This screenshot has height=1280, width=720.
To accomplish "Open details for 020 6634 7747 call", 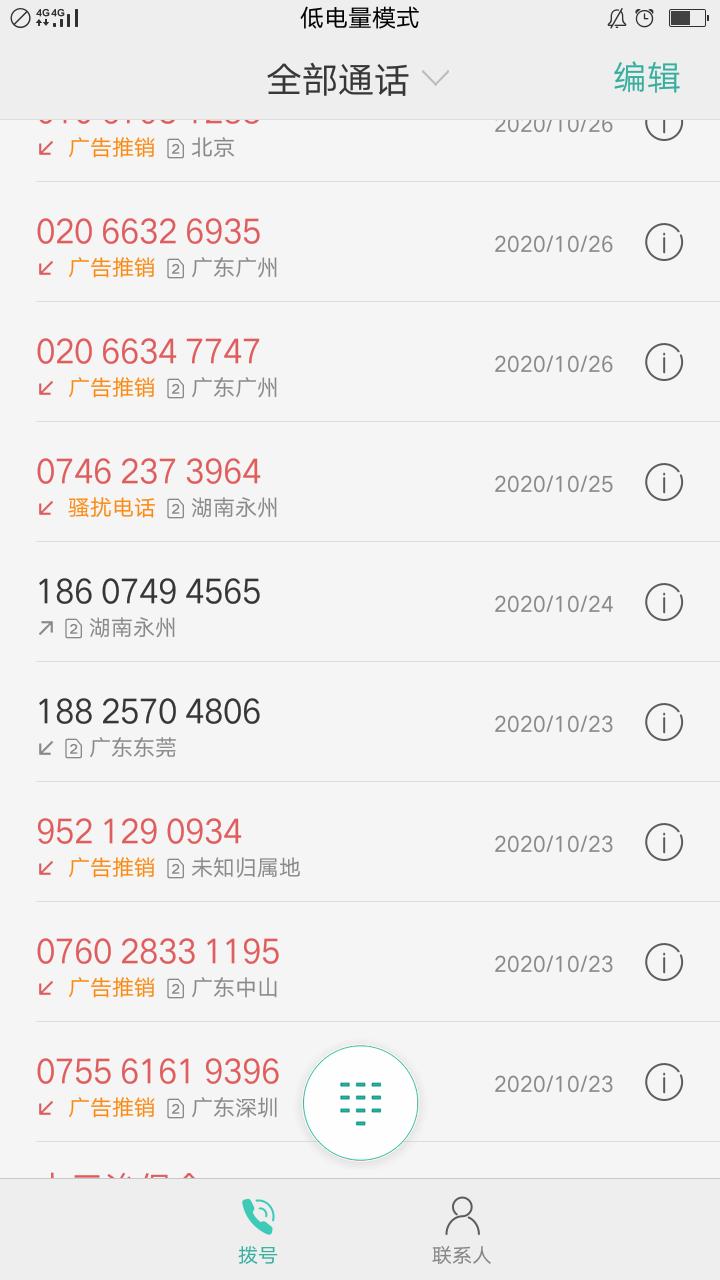I will click(x=663, y=363).
